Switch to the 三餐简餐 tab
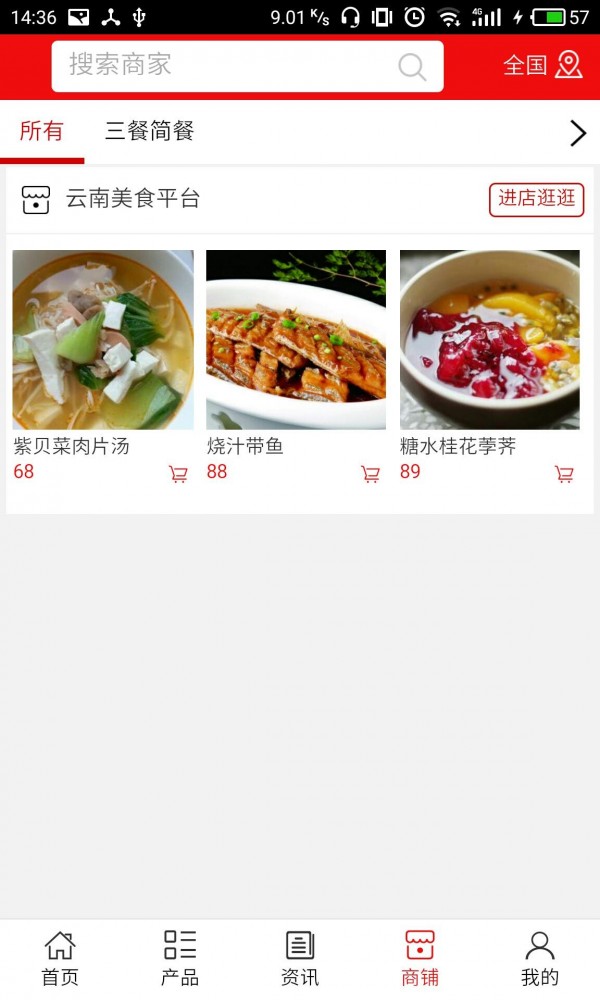600x1000 pixels. tap(149, 131)
